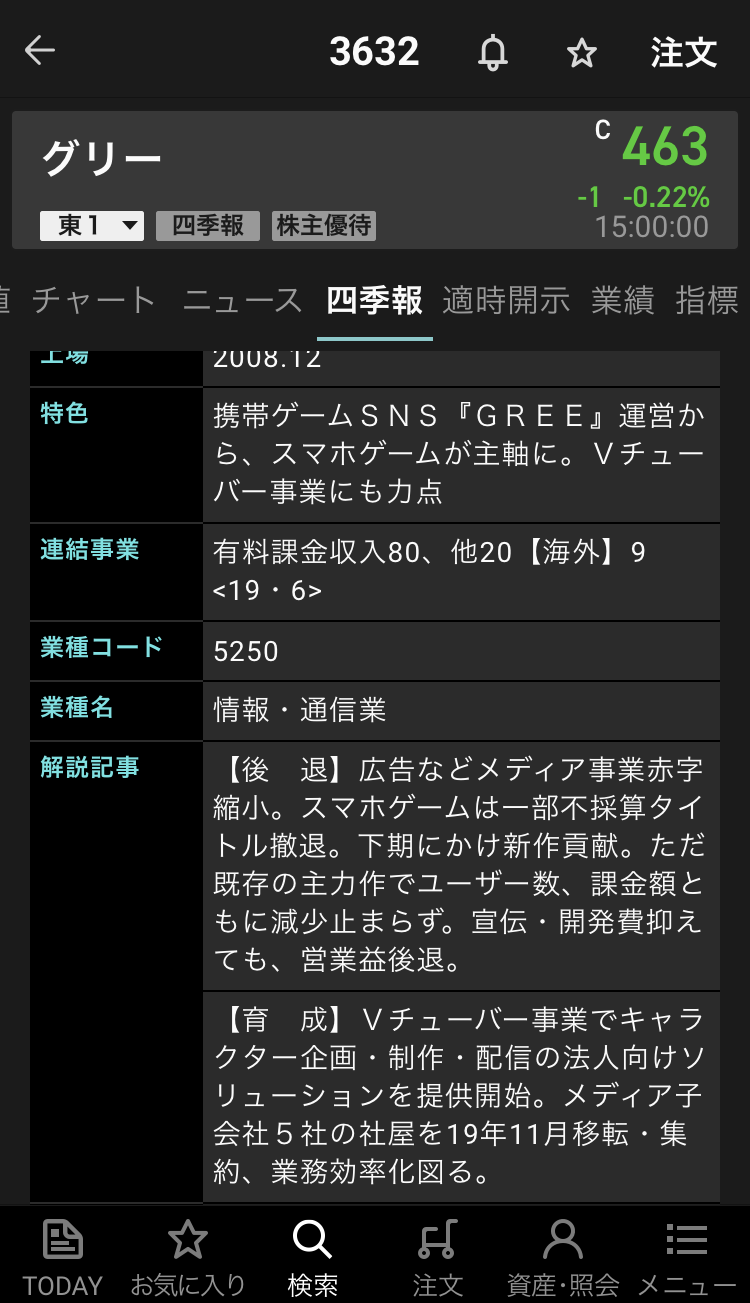Open 検索 in the bottom navigation
This screenshot has width=750, height=1303.
(312, 1258)
